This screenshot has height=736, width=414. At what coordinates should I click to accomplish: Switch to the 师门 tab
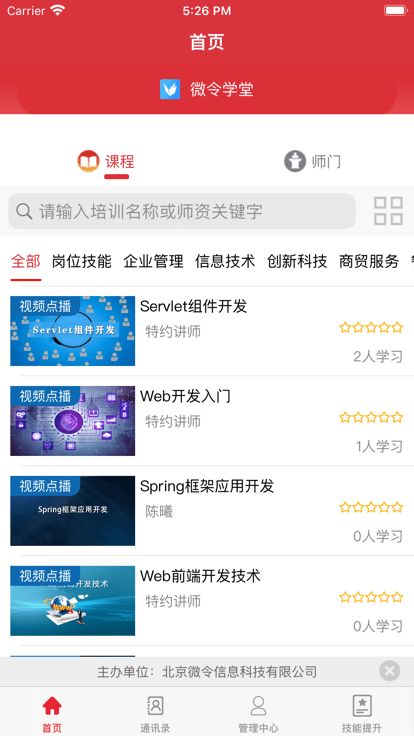pyautogui.click(x=312, y=162)
